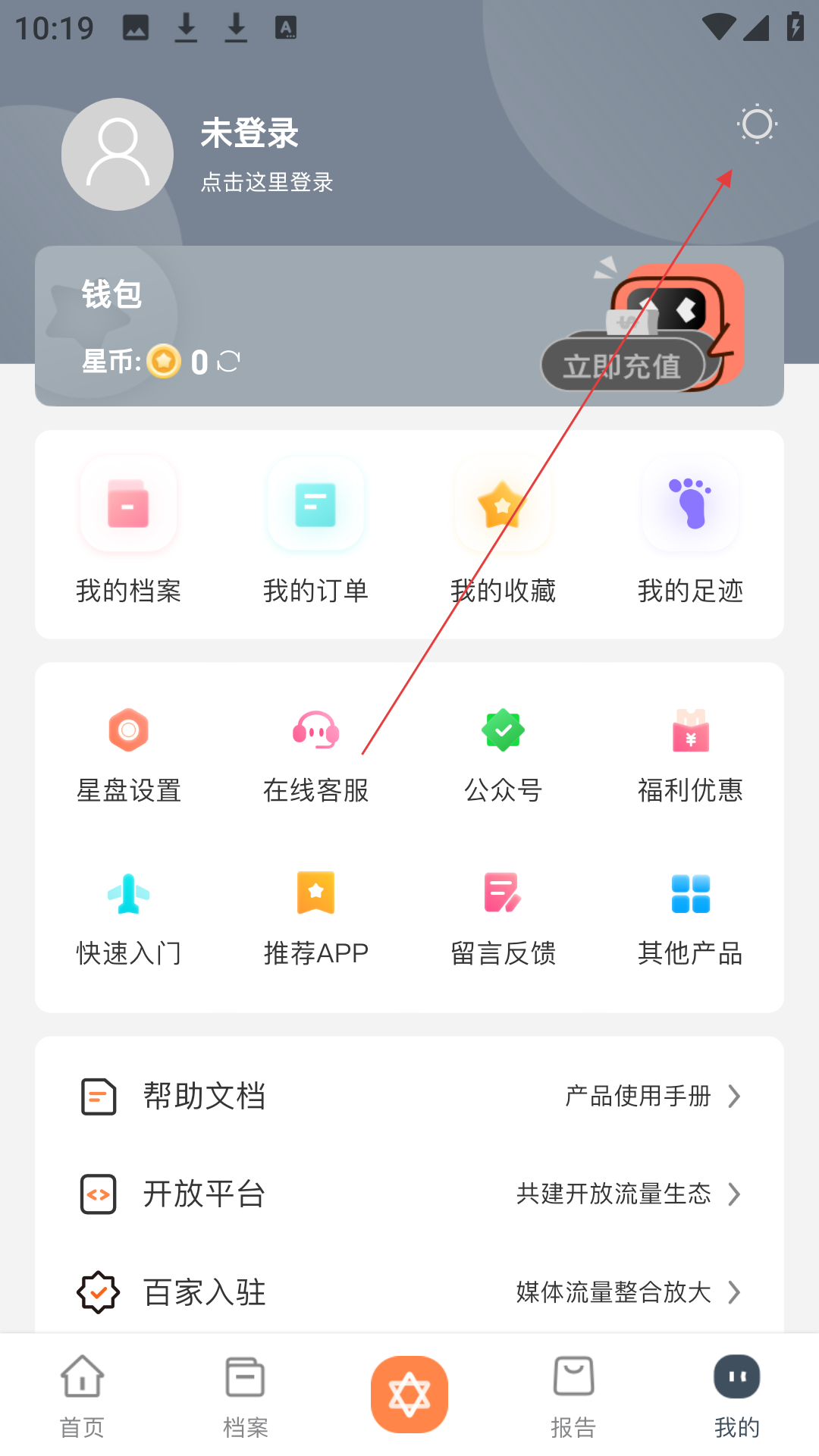The image size is (819, 1456).
Task: Open 星盘设置
Action: click(129, 756)
